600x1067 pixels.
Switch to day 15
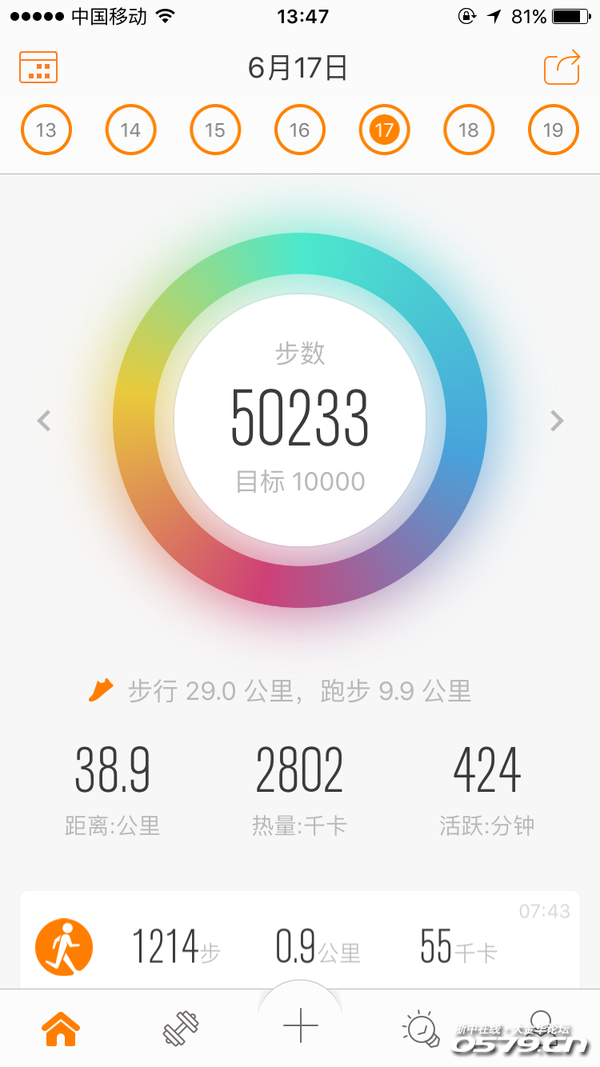(x=215, y=130)
